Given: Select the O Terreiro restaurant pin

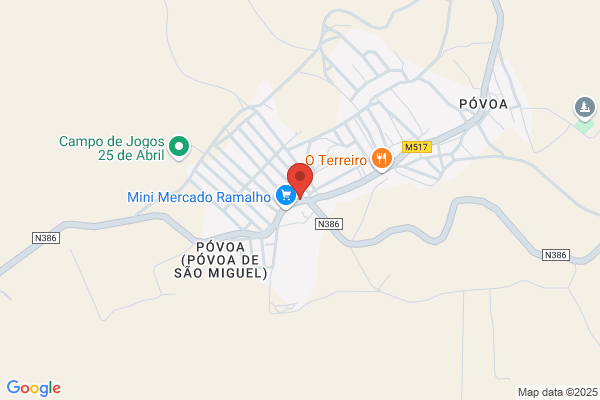Looking at the screenshot, I should [382, 159].
